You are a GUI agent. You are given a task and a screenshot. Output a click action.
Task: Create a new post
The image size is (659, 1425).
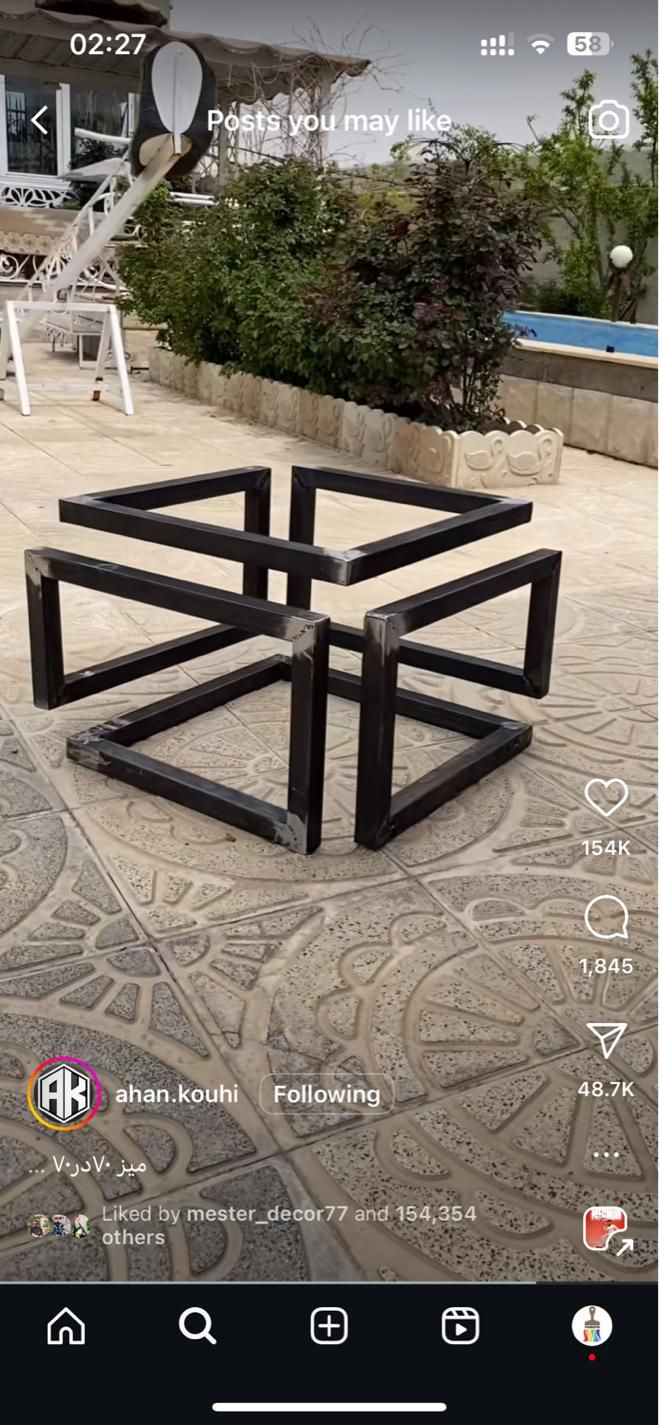tap(329, 1326)
